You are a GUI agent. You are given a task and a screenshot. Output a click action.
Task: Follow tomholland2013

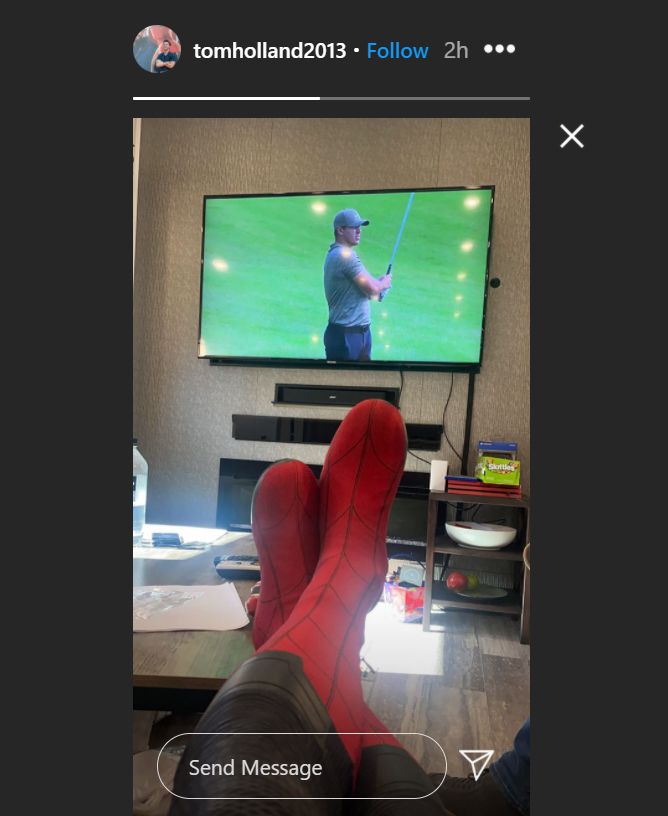pyautogui.click(x=397, y=50)
